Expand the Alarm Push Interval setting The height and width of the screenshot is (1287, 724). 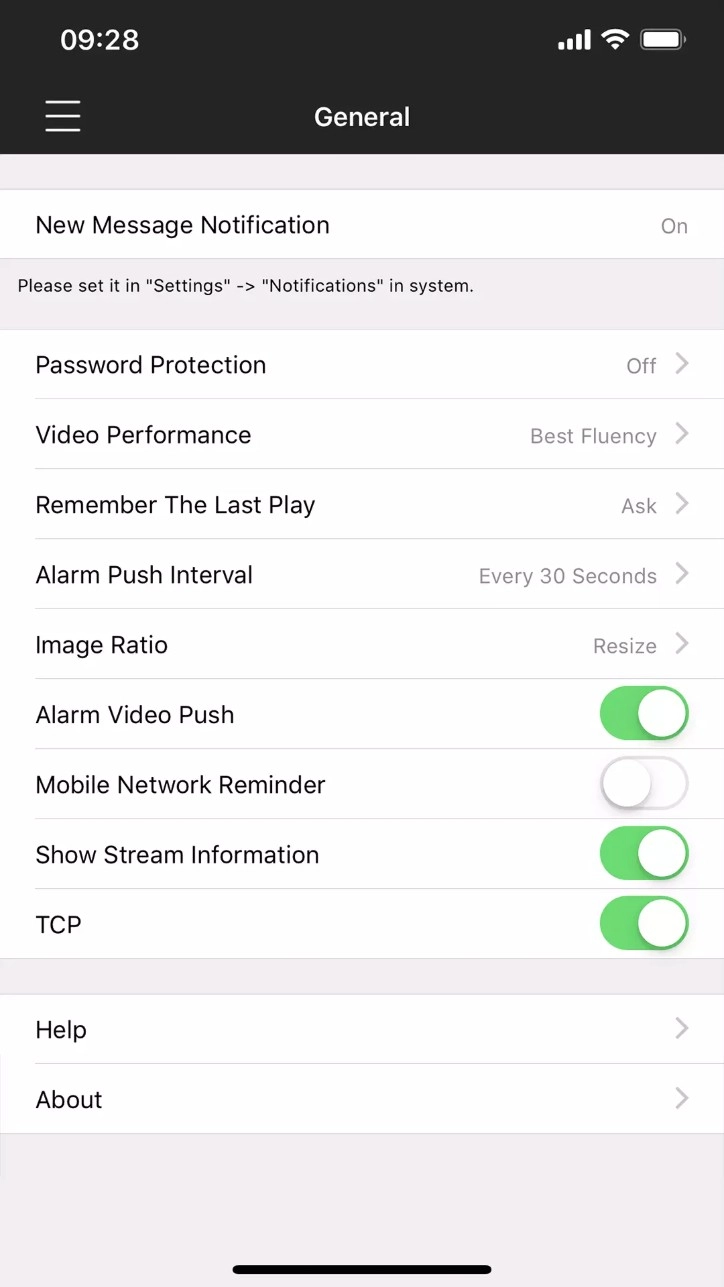(x=362, y=574)
